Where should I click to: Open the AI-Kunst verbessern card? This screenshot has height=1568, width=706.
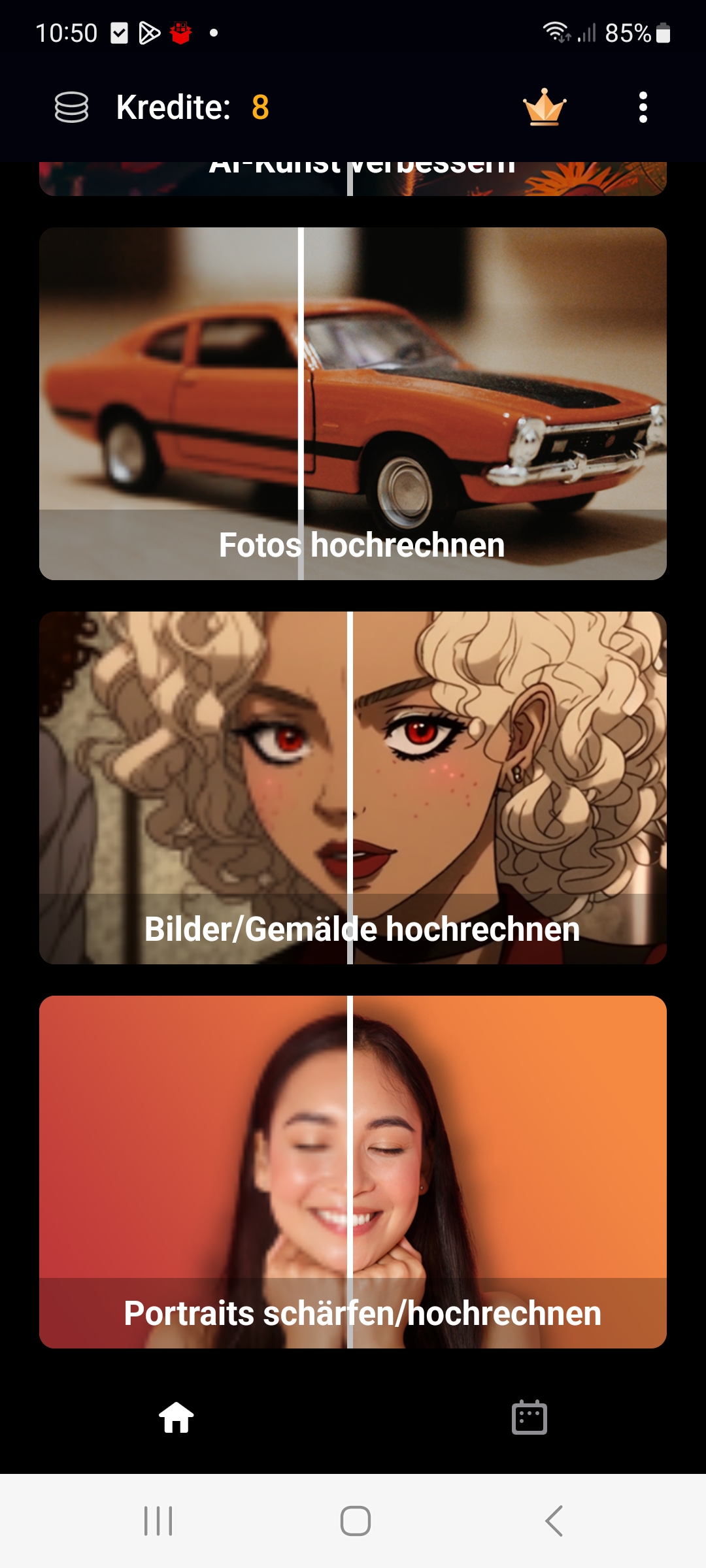click(353, 178)
